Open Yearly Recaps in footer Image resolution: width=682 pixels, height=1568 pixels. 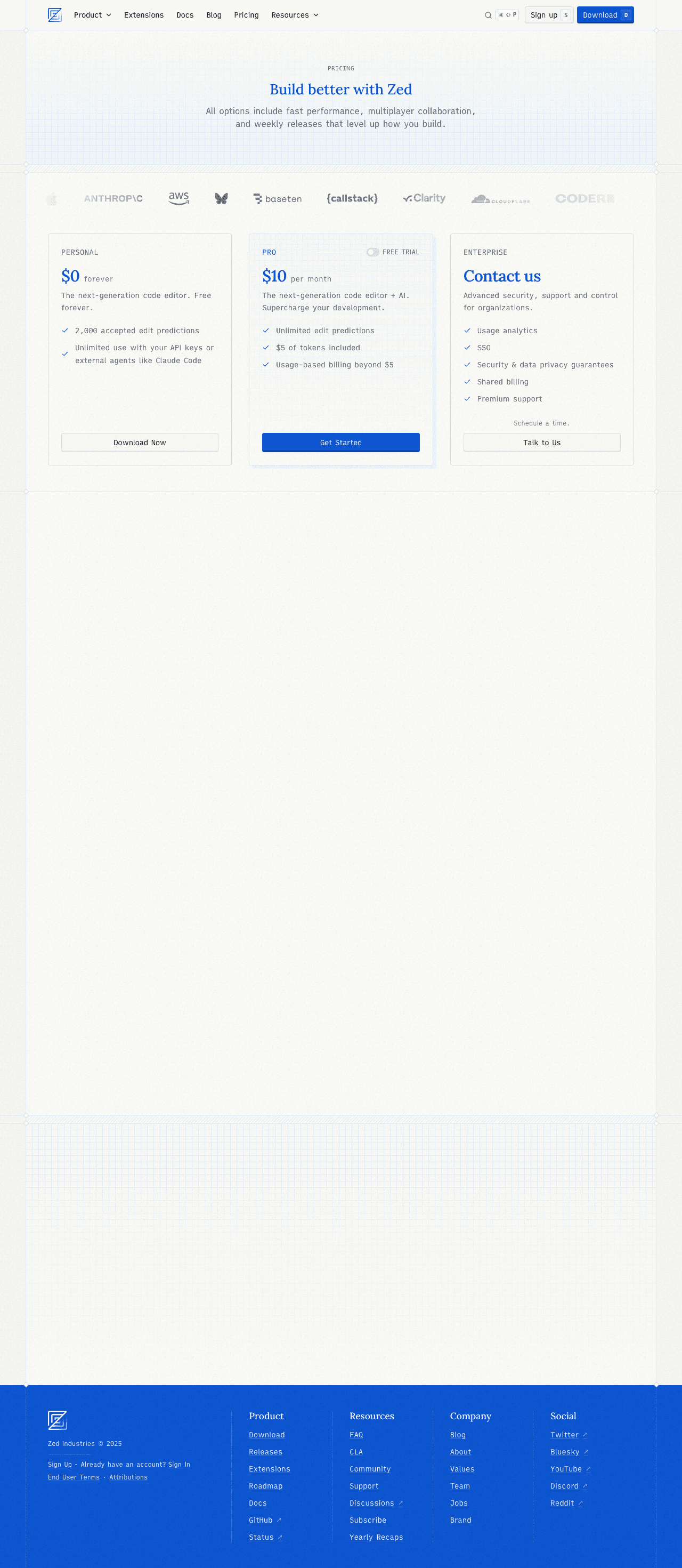[376, 1537]
